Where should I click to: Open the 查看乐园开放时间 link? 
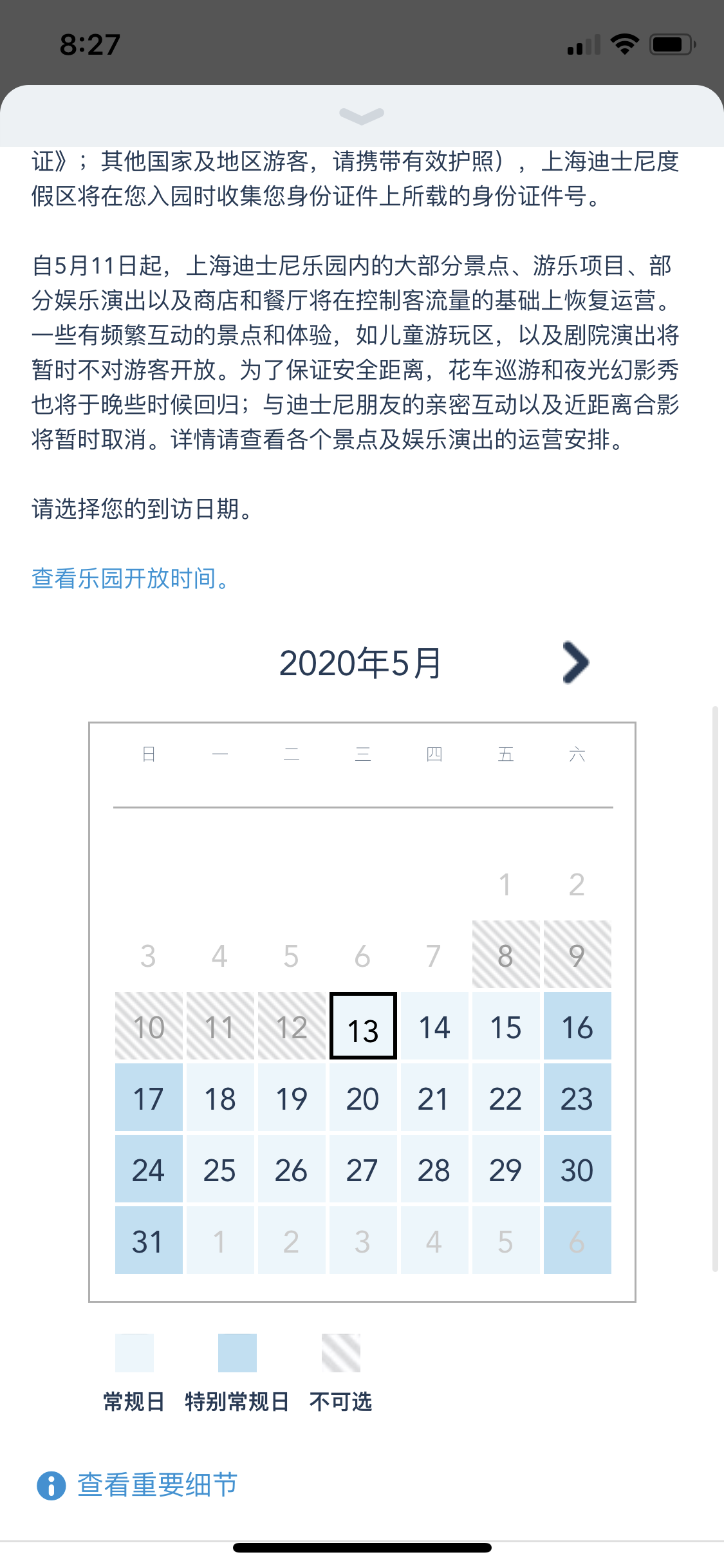click(x=131, y=579)
